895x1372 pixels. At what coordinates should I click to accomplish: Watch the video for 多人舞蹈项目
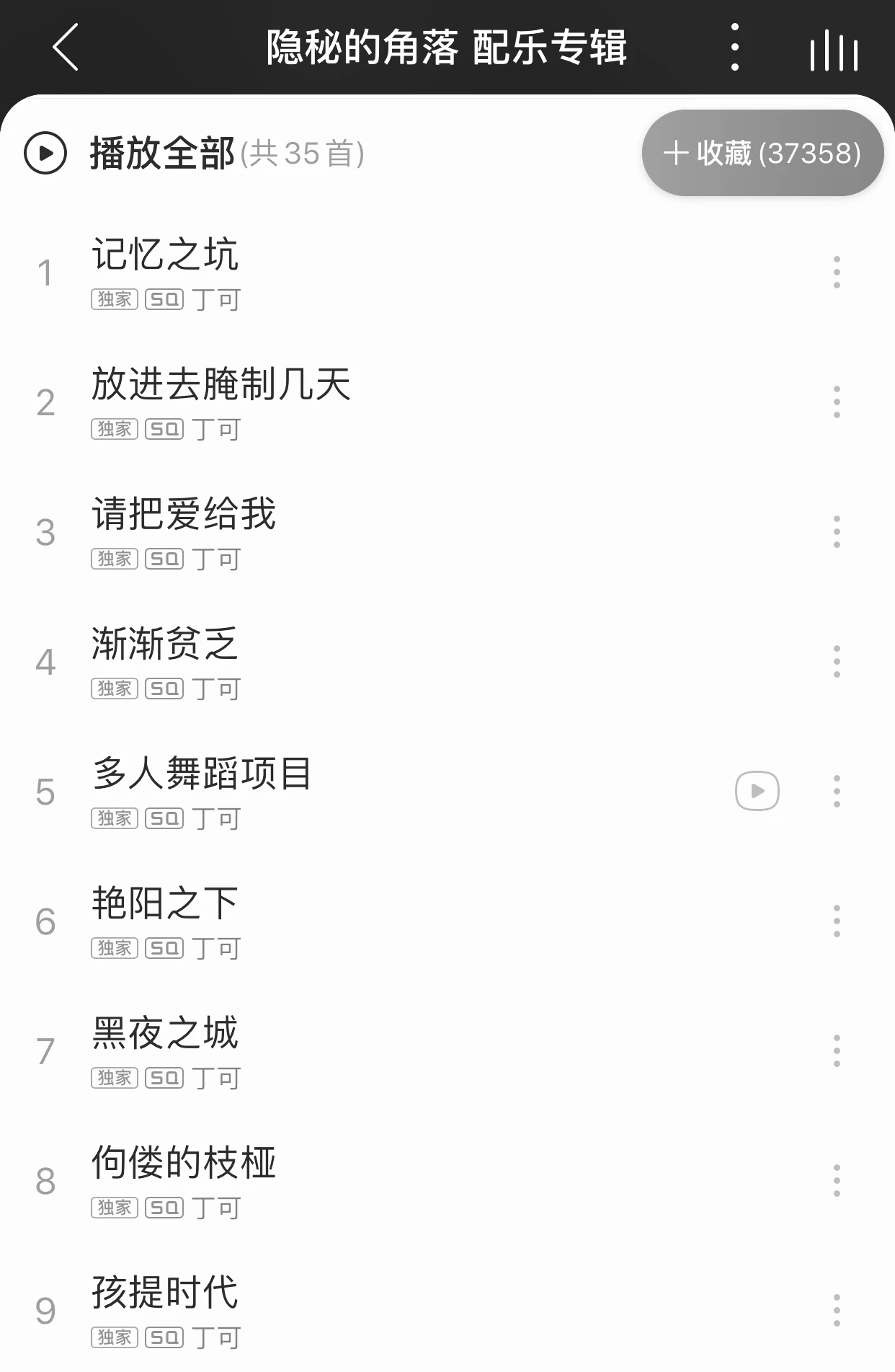pyautogui.click(x=757, y=791)
